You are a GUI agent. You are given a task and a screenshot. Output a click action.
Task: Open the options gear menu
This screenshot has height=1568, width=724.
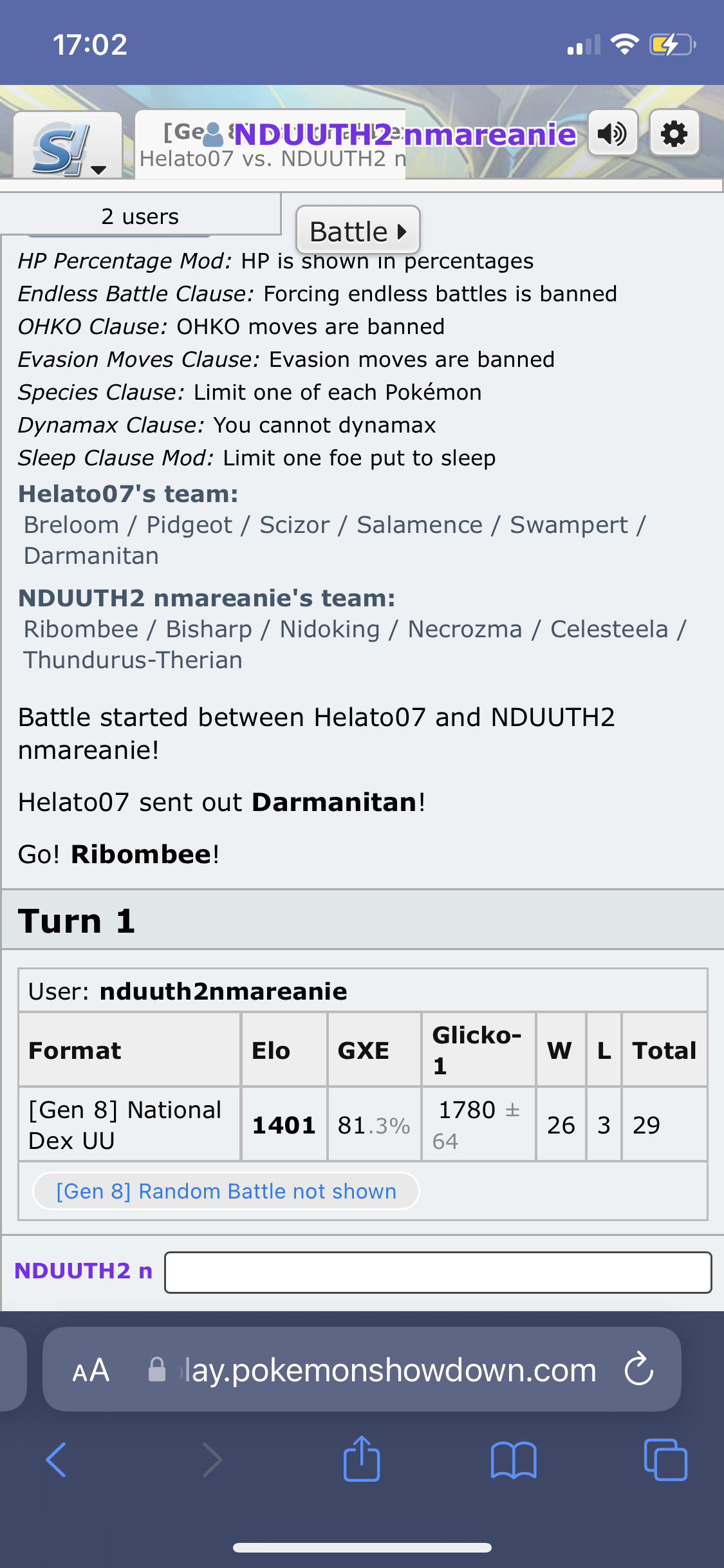point(674,133)
